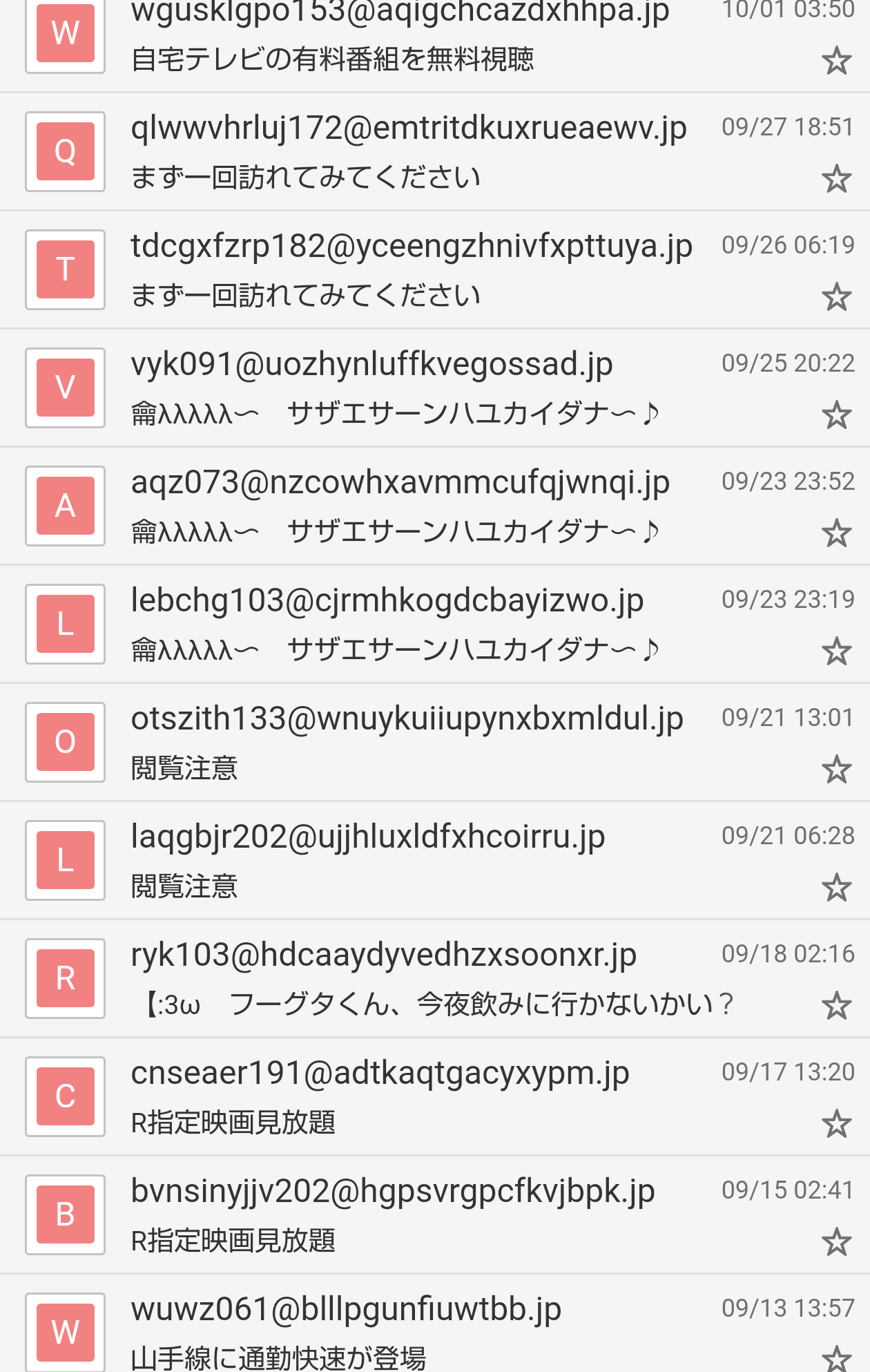This screenshot has height=1372, width=870.
Task: Select the email from wgusklgpo153 via its W avatar
Action: tap(65, 33)
